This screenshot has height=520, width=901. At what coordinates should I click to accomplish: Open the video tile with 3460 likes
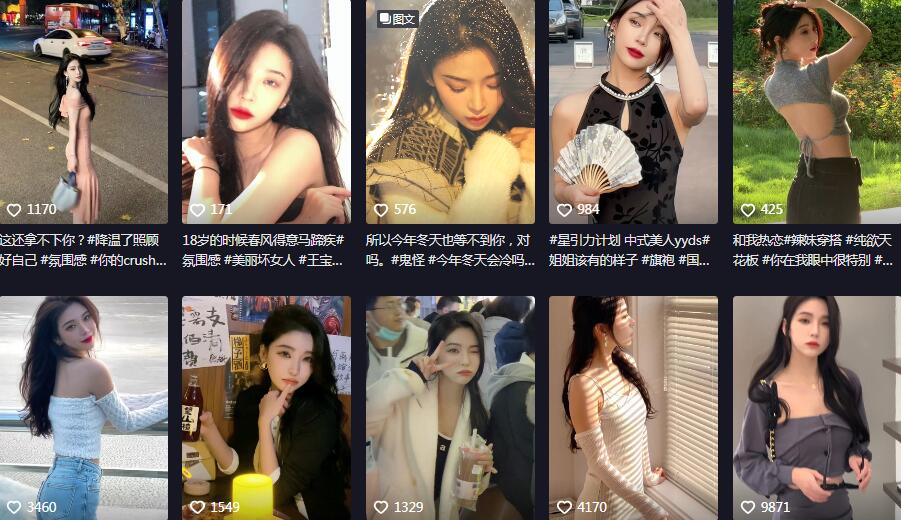pyautogui.click(x=84, y=405)
